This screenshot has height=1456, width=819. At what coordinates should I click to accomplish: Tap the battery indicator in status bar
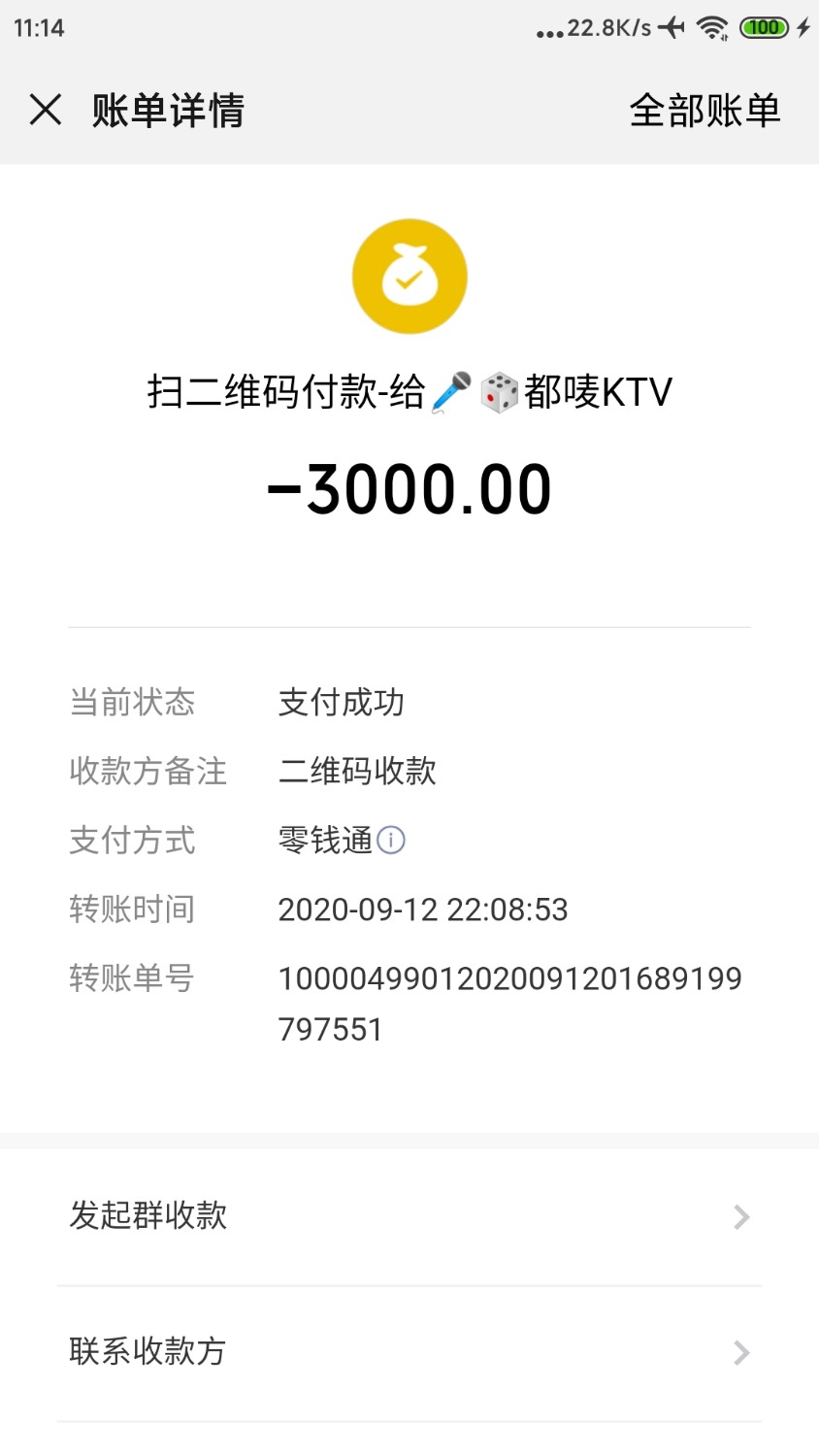[x=764, y=28]
